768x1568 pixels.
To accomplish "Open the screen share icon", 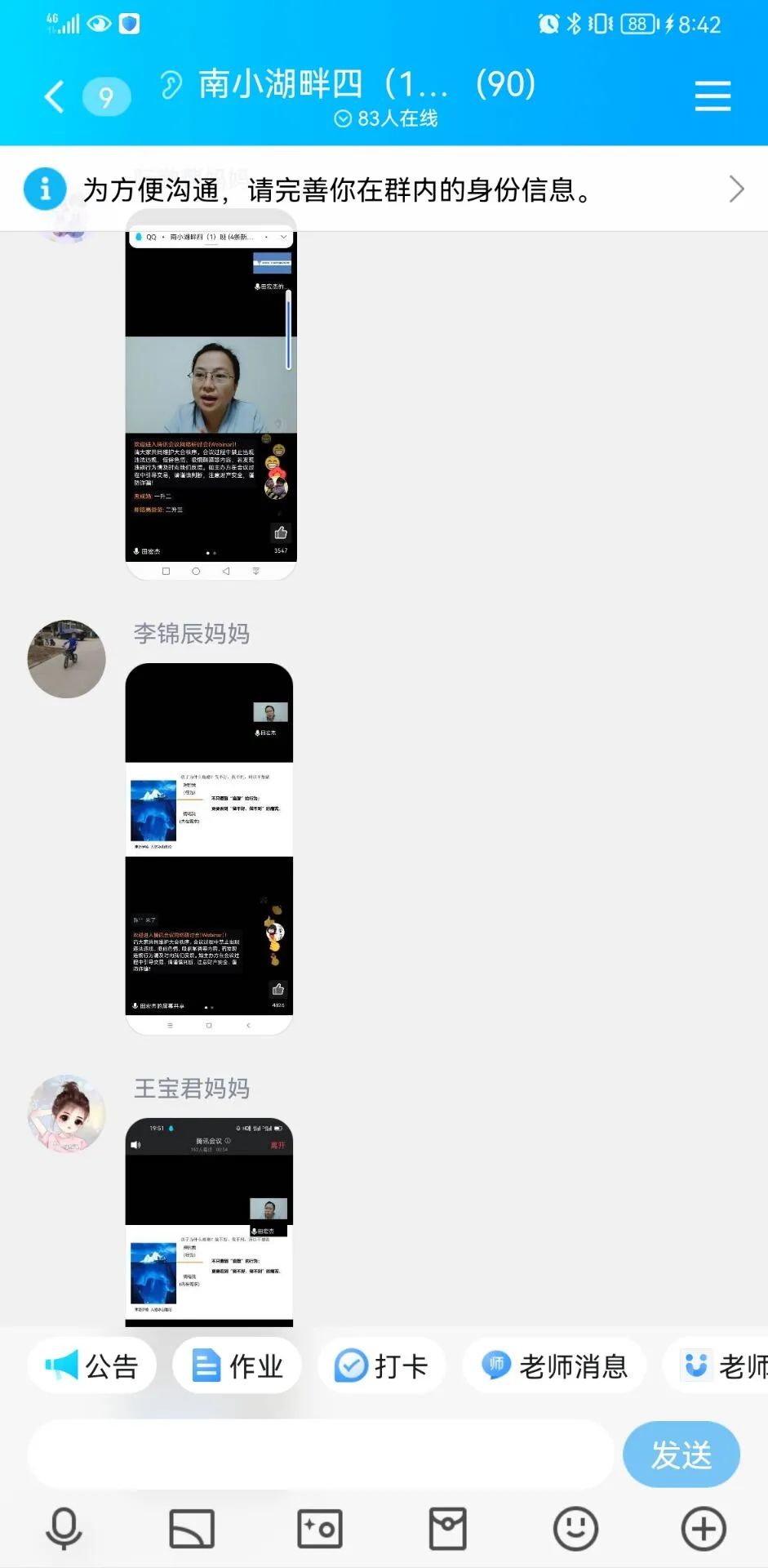I will click(x=192, y=1529).
